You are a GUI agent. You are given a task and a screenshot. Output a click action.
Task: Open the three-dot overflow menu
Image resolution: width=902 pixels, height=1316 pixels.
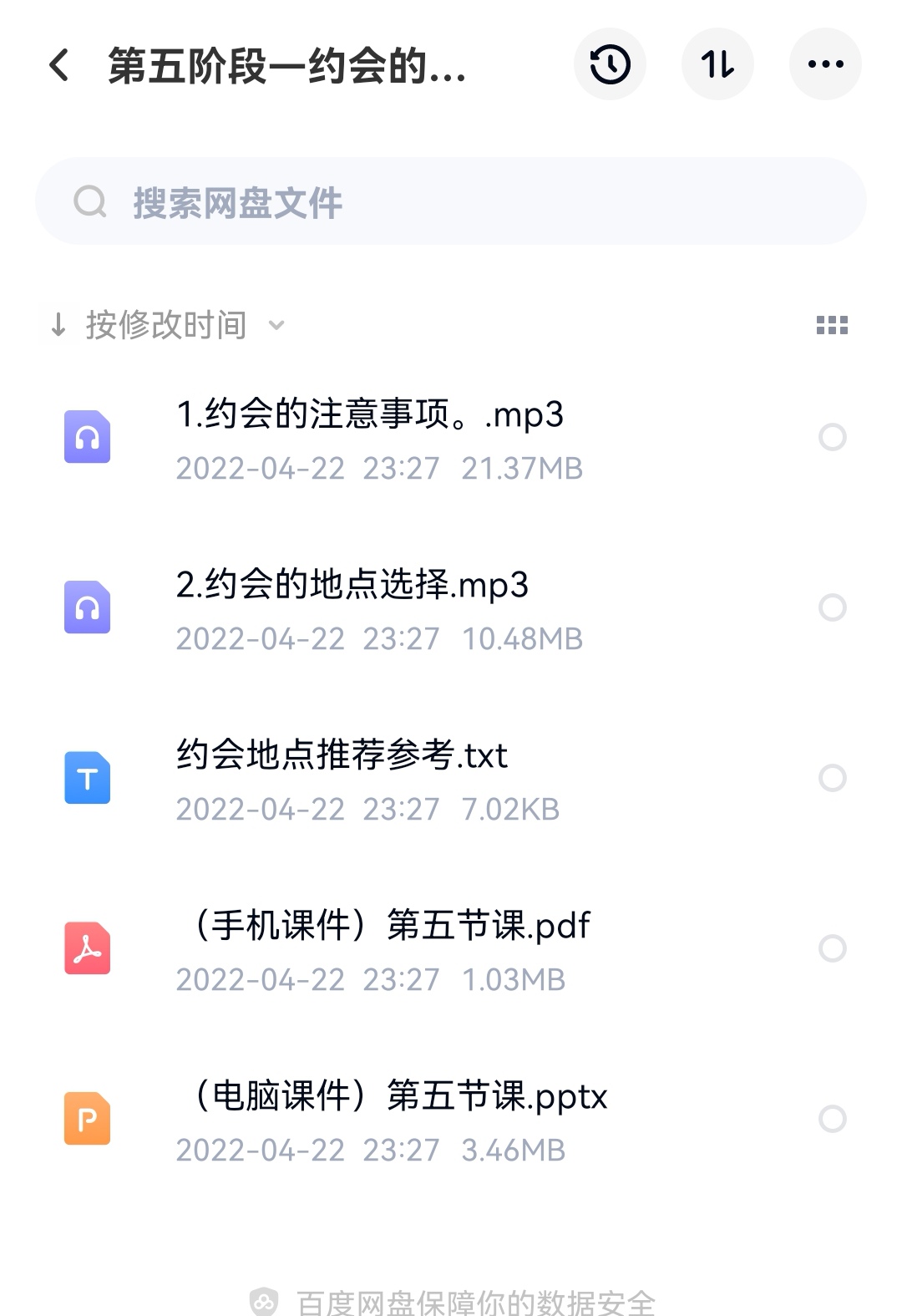point(825,64)
